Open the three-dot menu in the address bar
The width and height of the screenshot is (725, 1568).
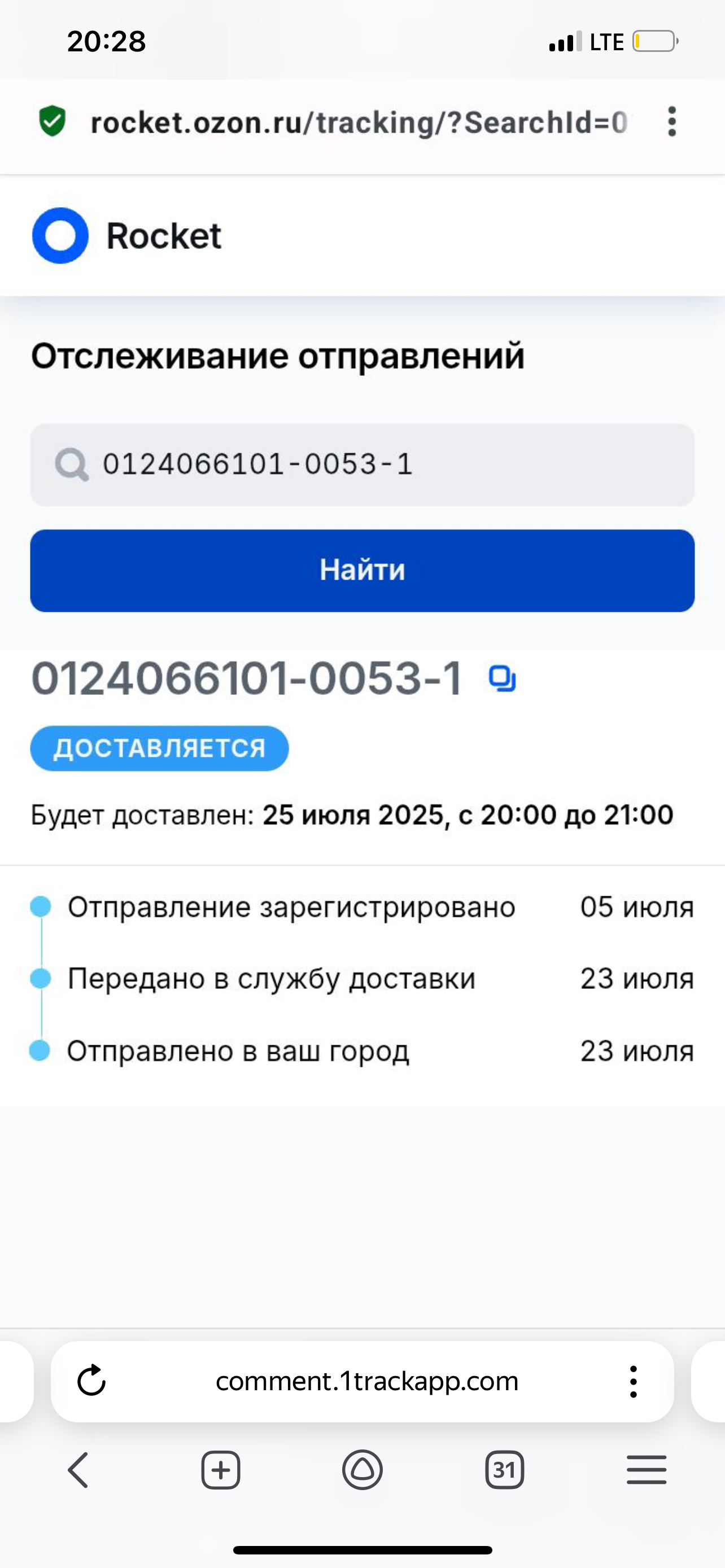633,1381
